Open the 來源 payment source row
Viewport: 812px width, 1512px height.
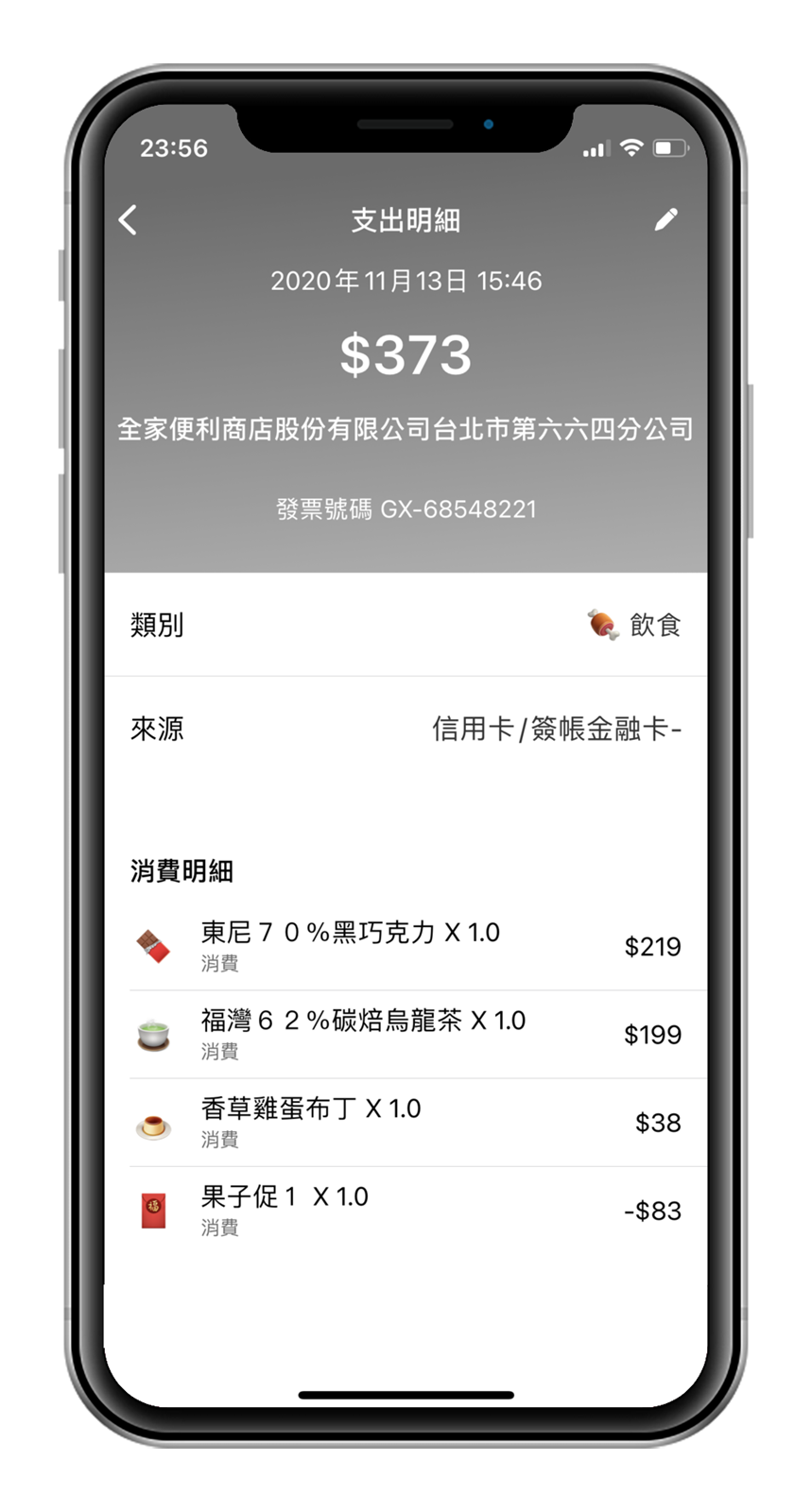406,729
